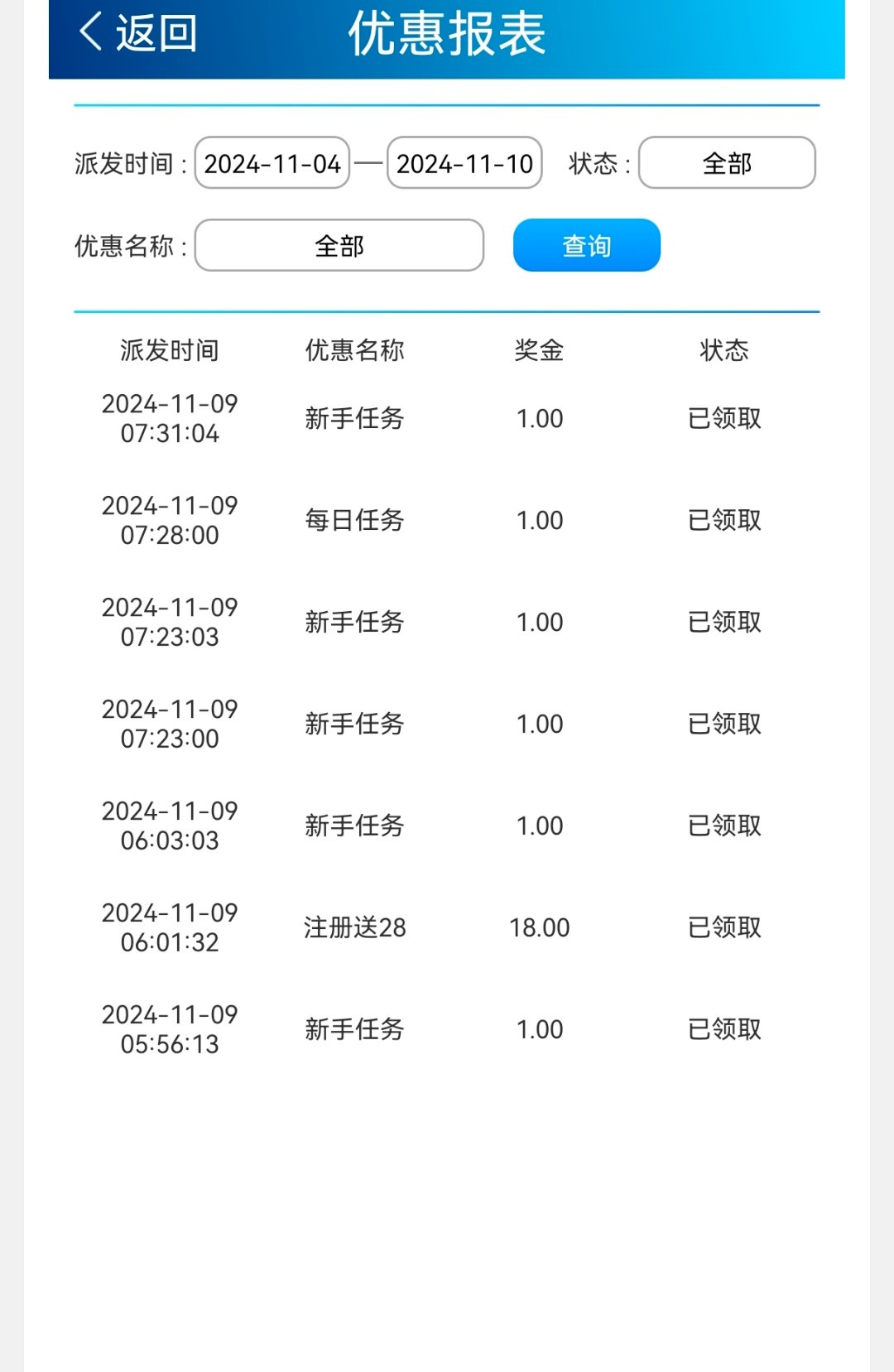Viewport: 894px width, 1372px height.
Task: Go back using the 返回 button
Action: click(x=139, y=34)
